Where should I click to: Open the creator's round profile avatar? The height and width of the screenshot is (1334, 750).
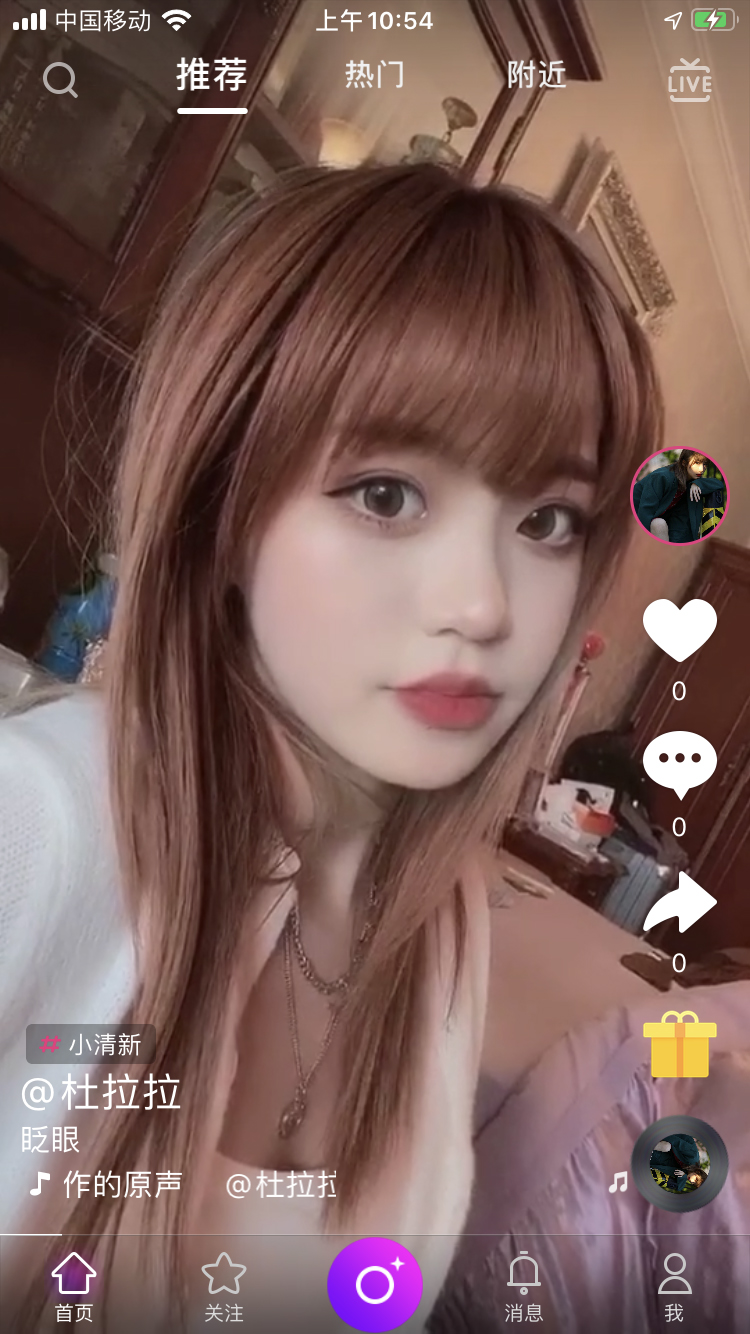tap(680, 495)
